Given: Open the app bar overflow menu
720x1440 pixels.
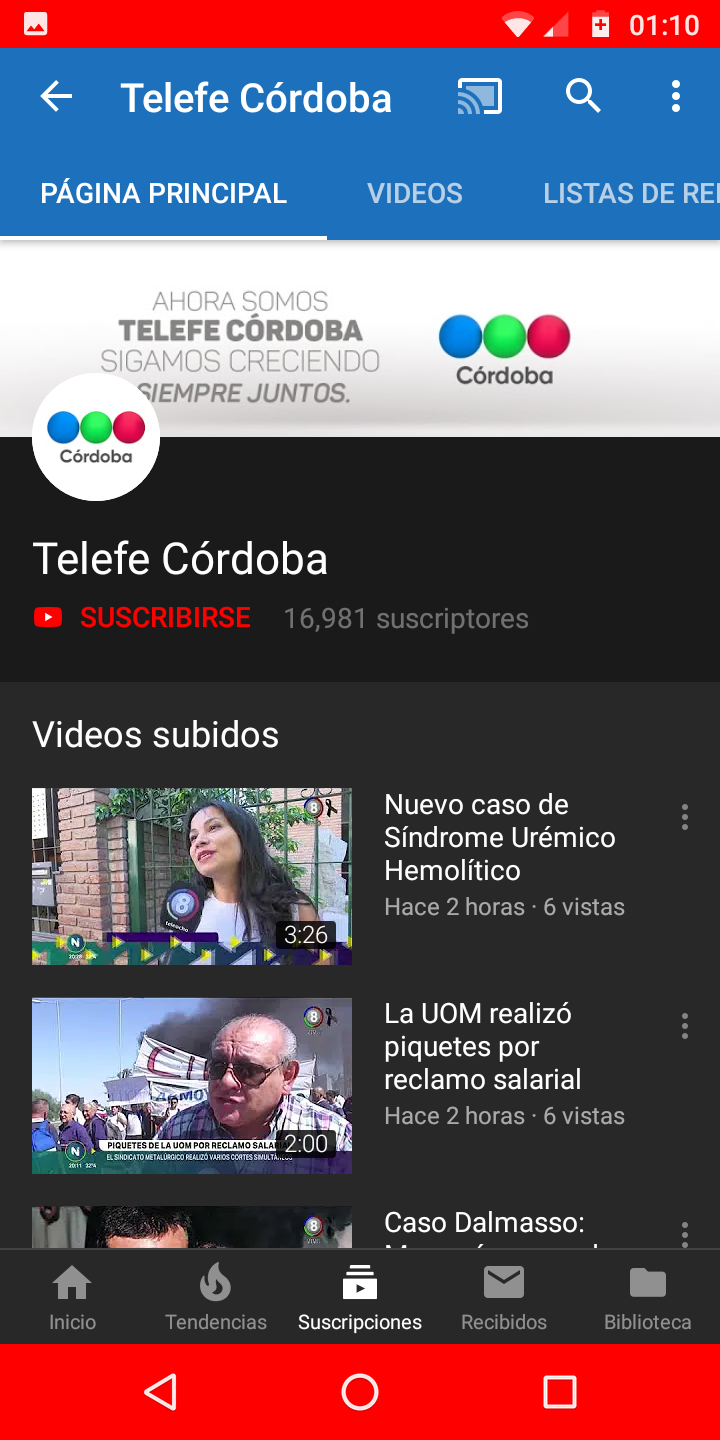Looking at the screenshot, I should (676, 97).
